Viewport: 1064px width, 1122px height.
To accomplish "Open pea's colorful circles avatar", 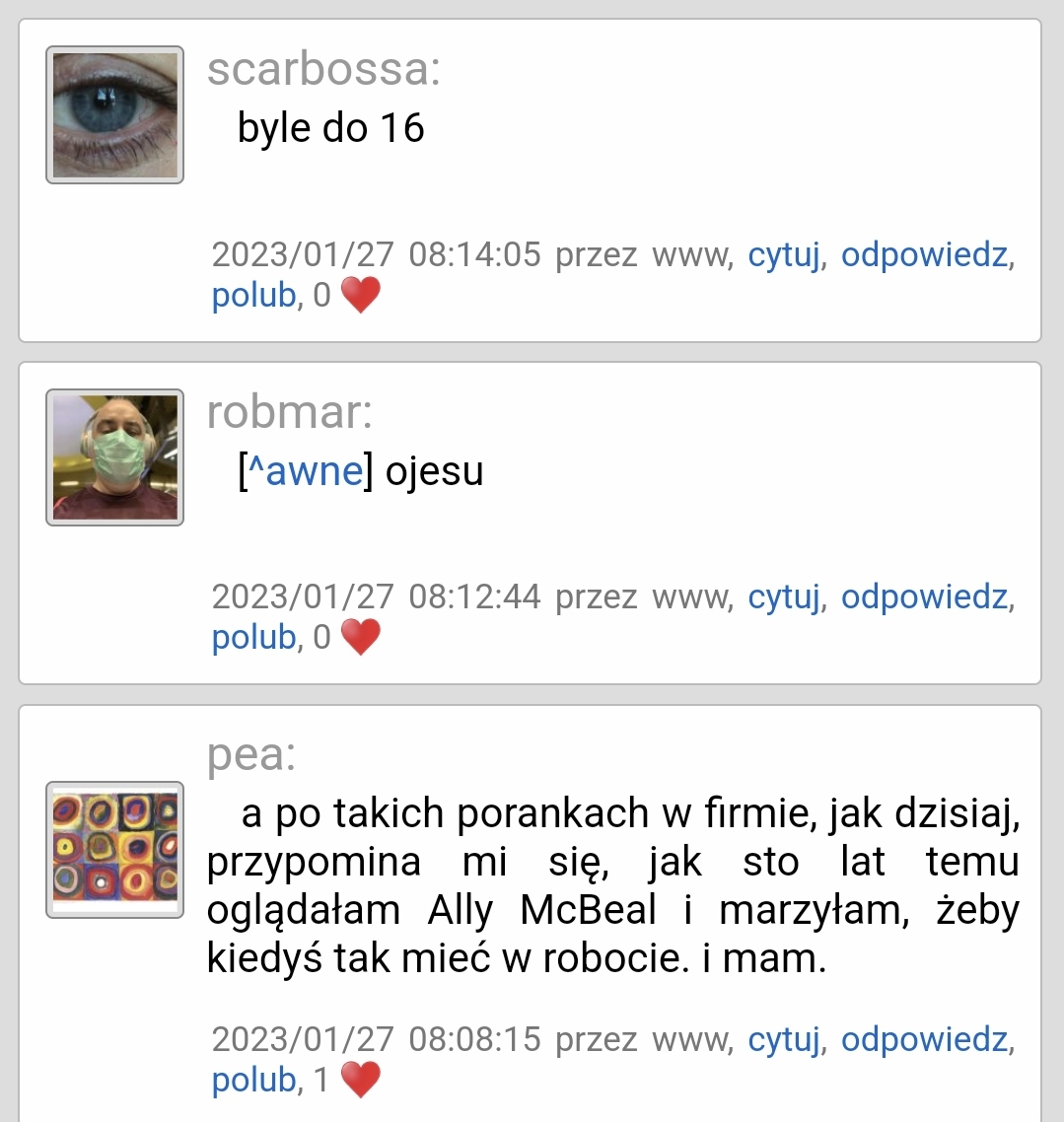I will (114, 849).
